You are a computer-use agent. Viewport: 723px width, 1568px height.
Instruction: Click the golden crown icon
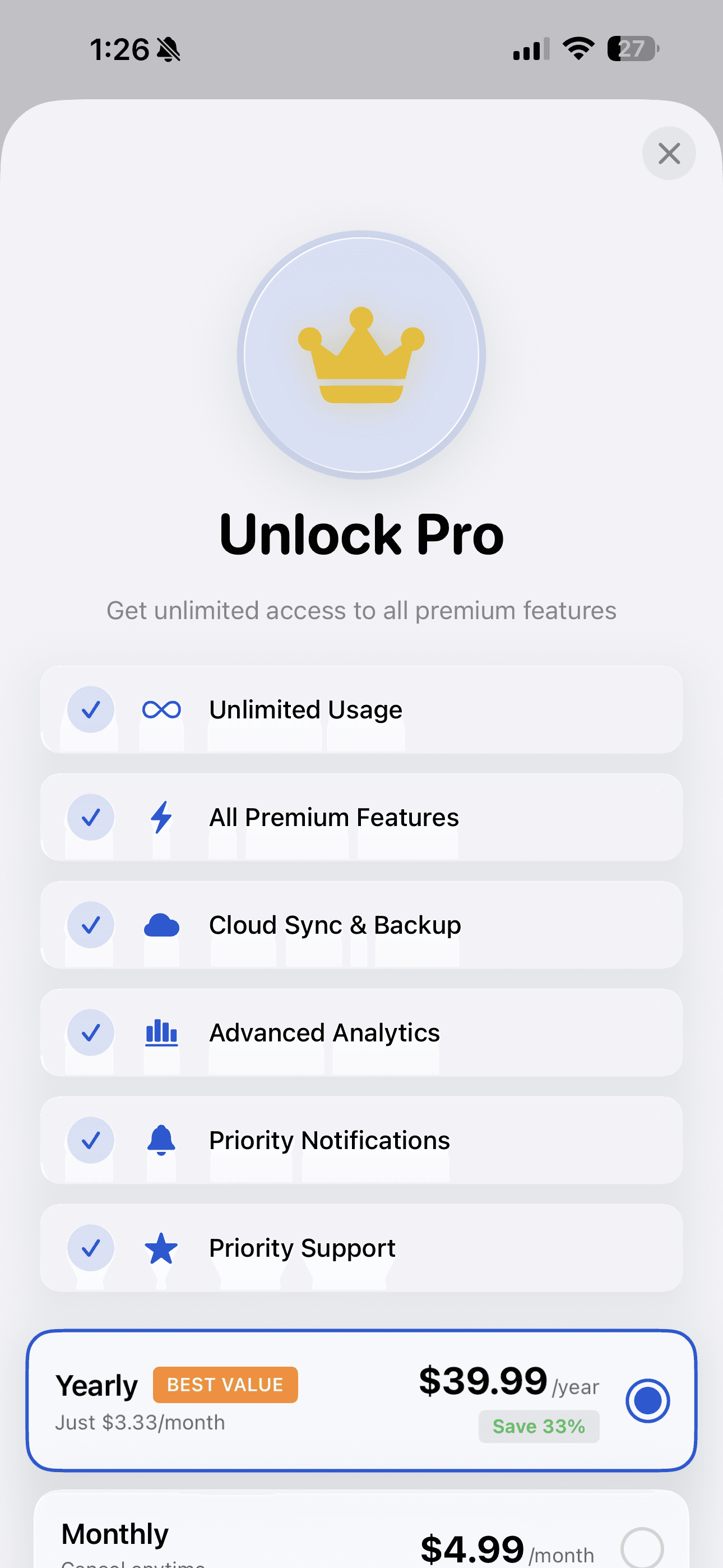click(x=361, y=357)
